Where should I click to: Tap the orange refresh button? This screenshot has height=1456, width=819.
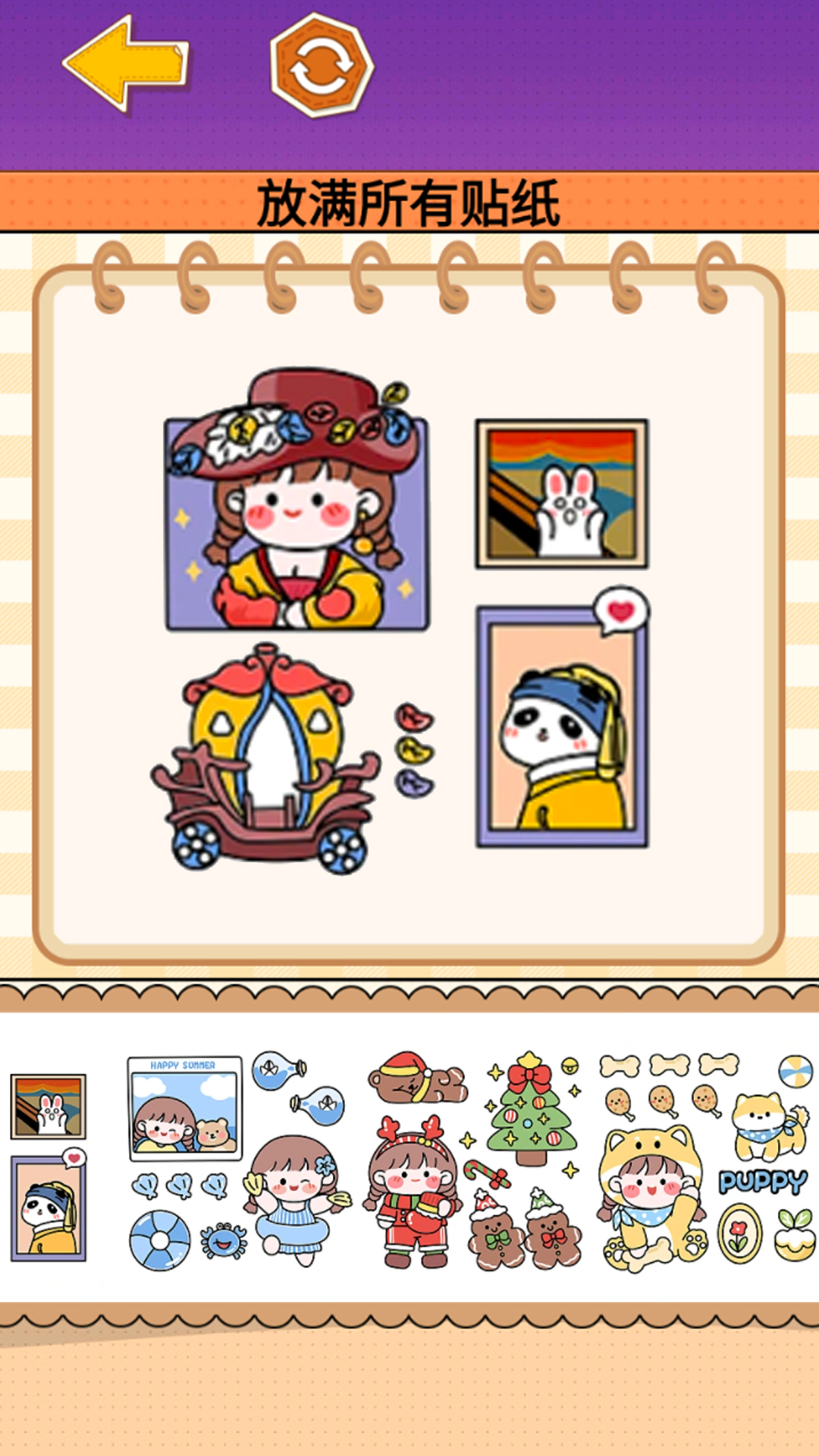click(322, 65)
